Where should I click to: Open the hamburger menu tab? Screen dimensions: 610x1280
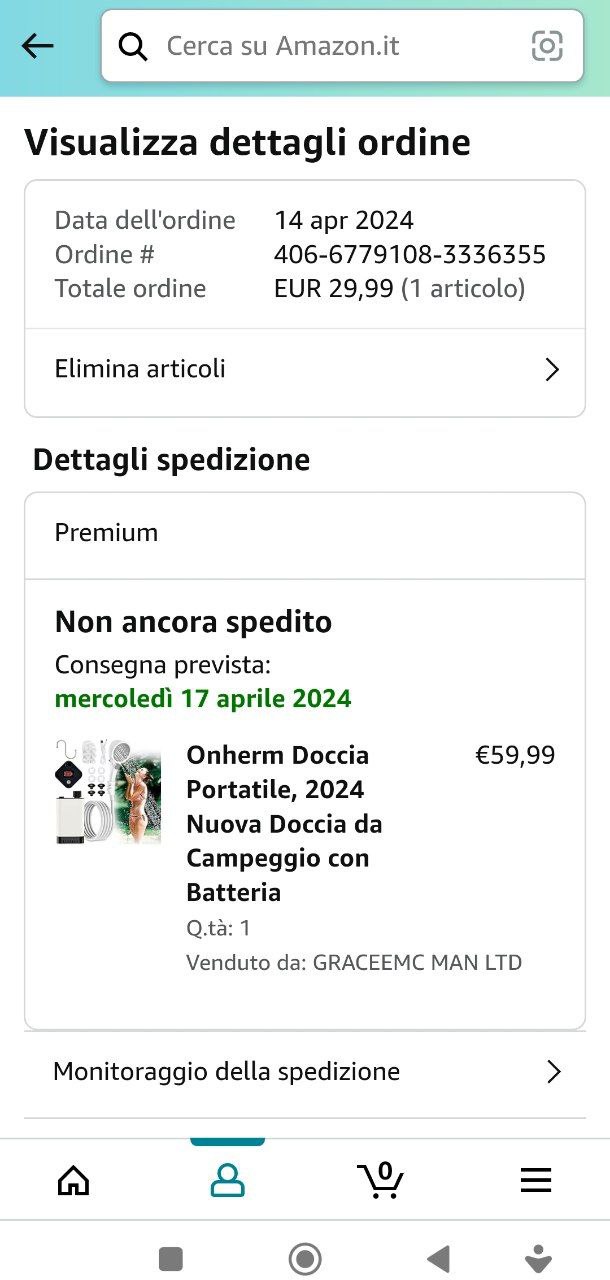point(536,1180)
